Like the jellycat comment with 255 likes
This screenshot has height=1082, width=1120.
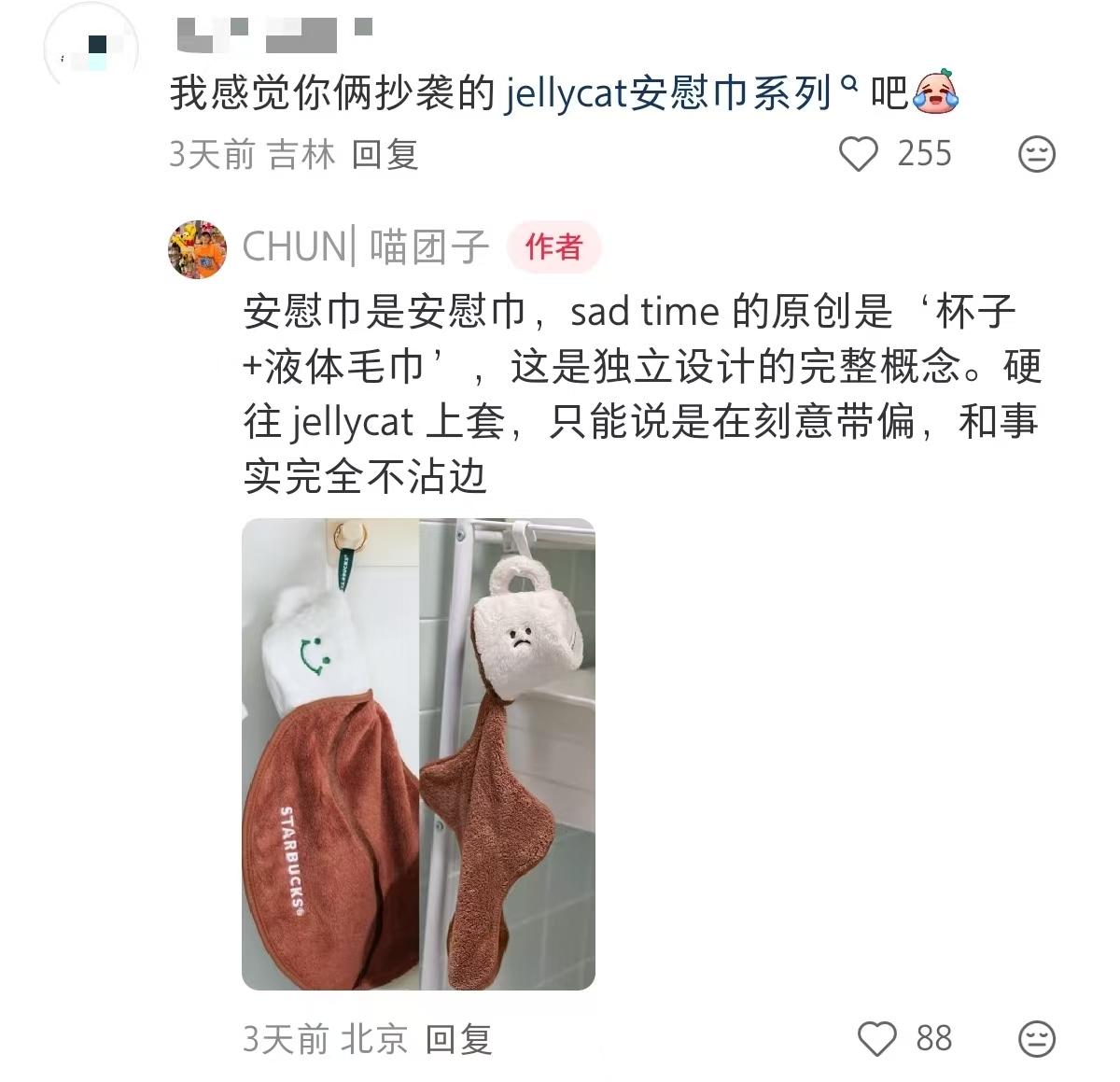click(859, 154)
